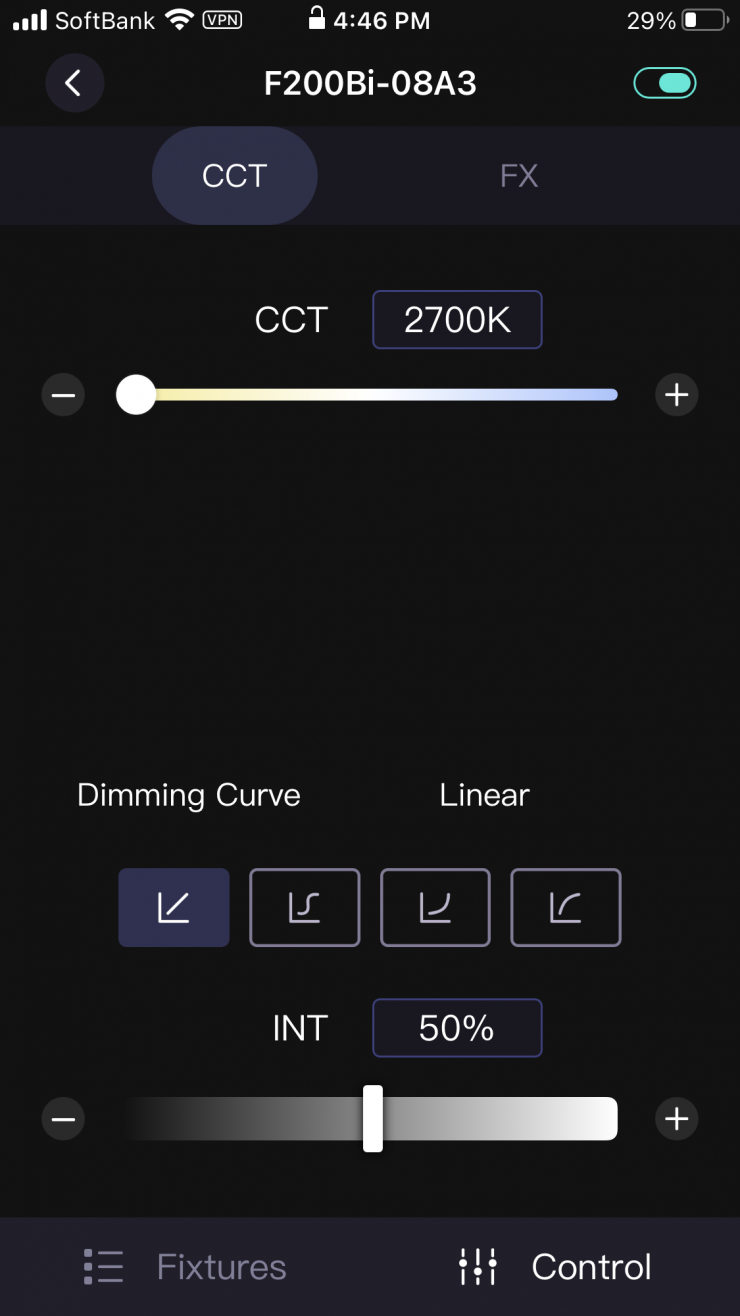Raise intensity with the plus button
740x1316 pixels.
tap(677, 1118)
